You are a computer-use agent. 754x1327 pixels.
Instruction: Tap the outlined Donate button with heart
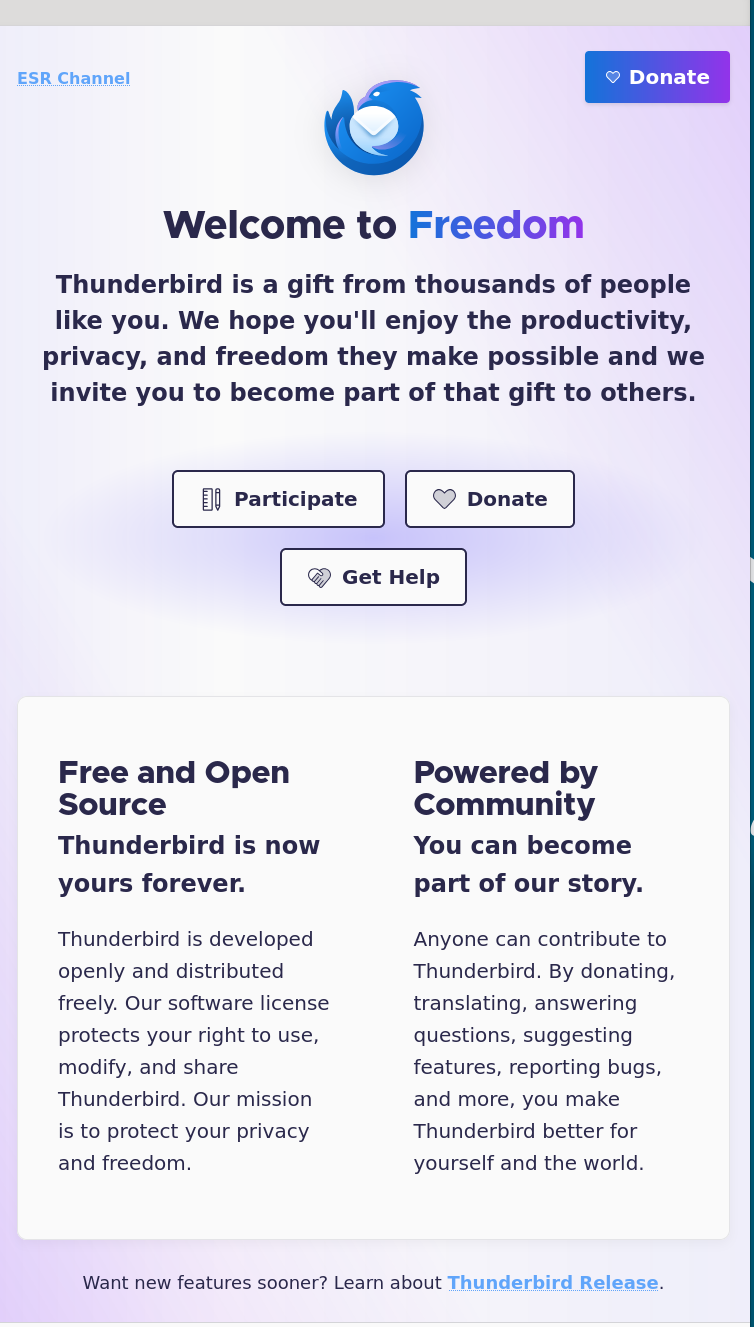490,499
